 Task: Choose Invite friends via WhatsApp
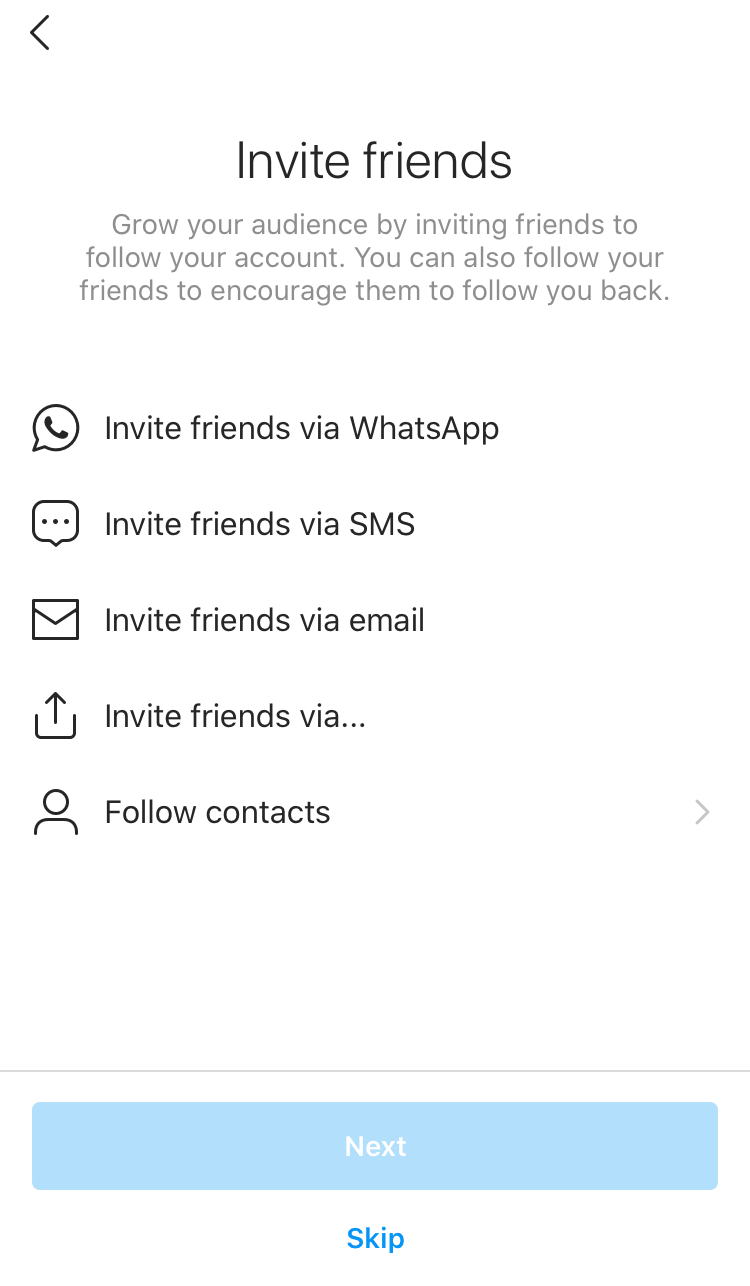pyautogui.click(x=375, y=428)
